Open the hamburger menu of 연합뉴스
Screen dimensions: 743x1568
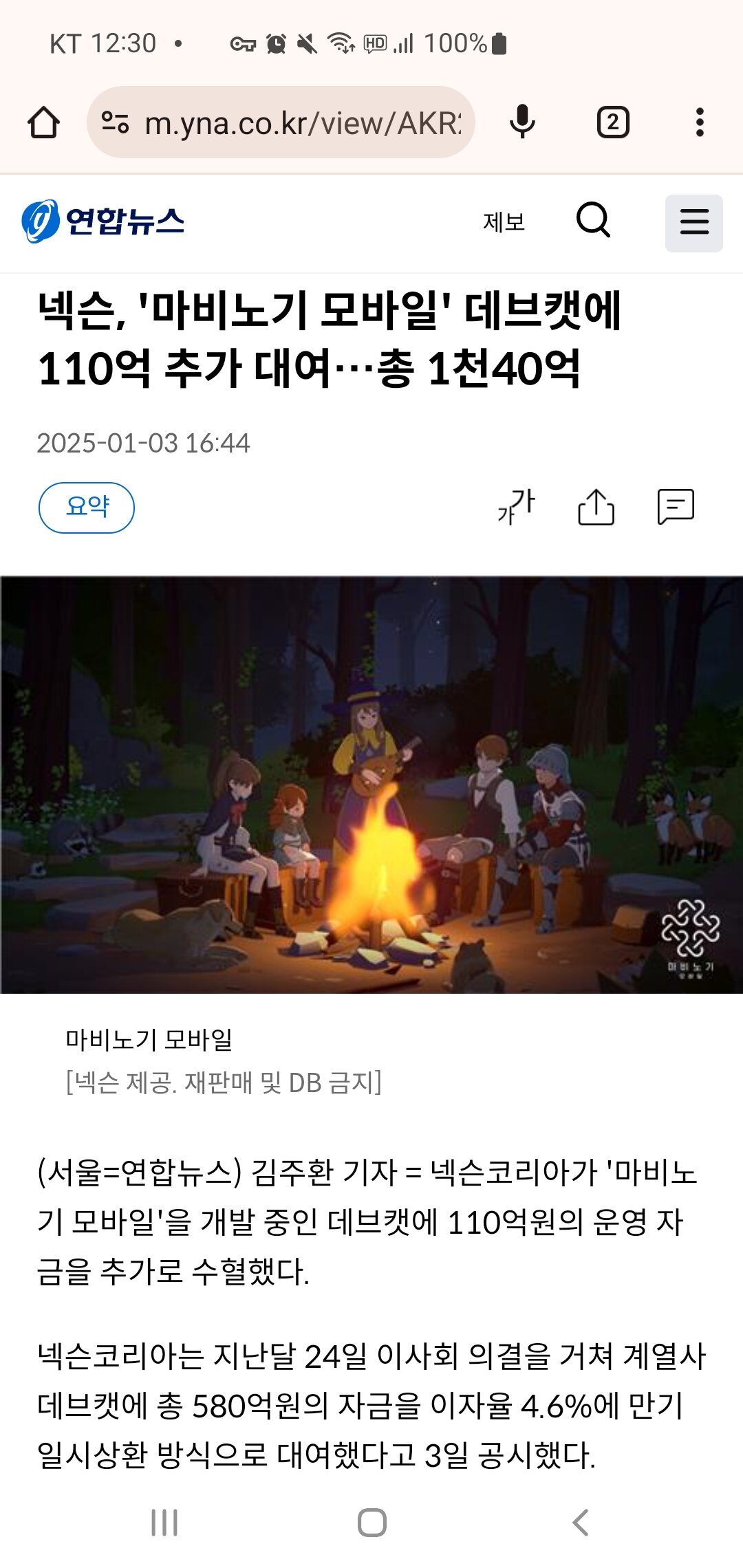point(693,223)
